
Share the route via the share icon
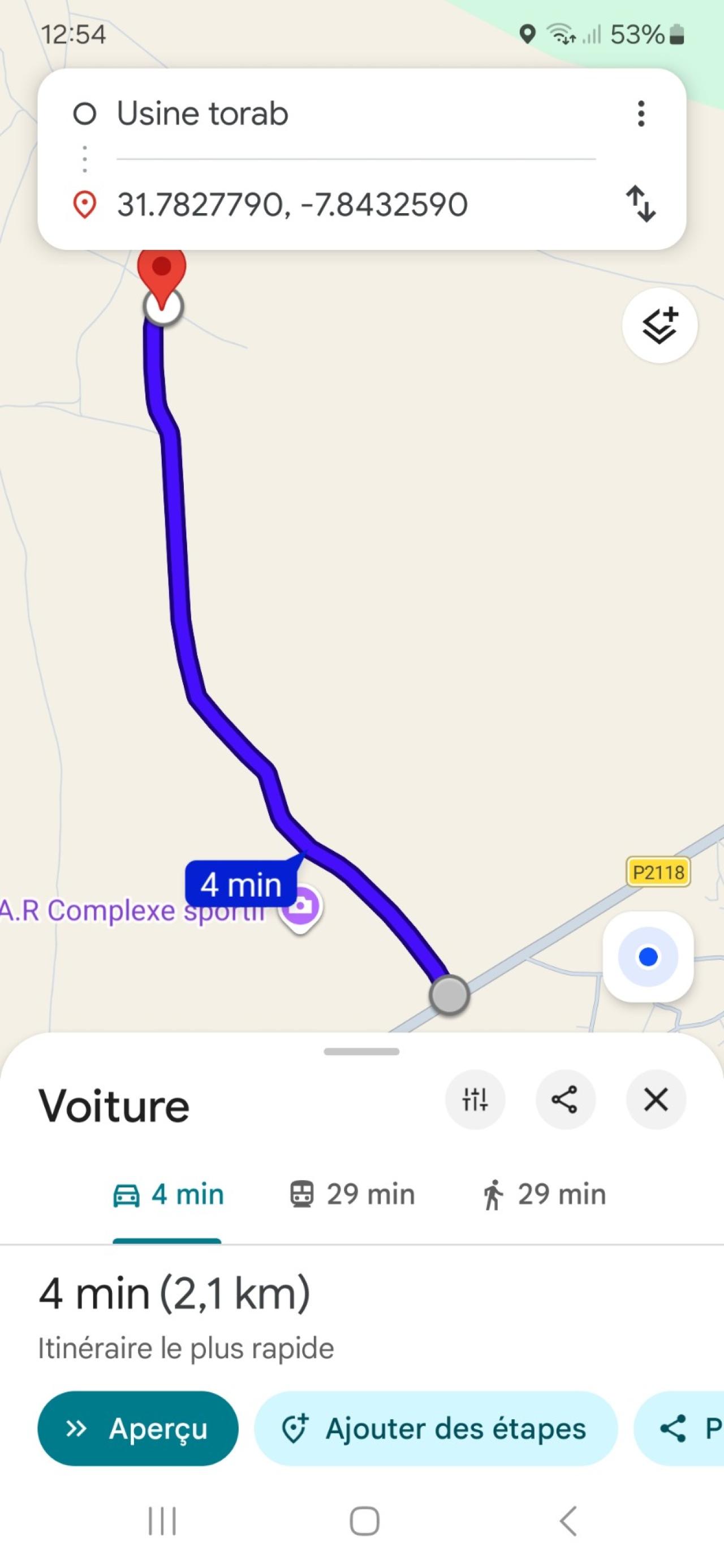pos(565,1099)
